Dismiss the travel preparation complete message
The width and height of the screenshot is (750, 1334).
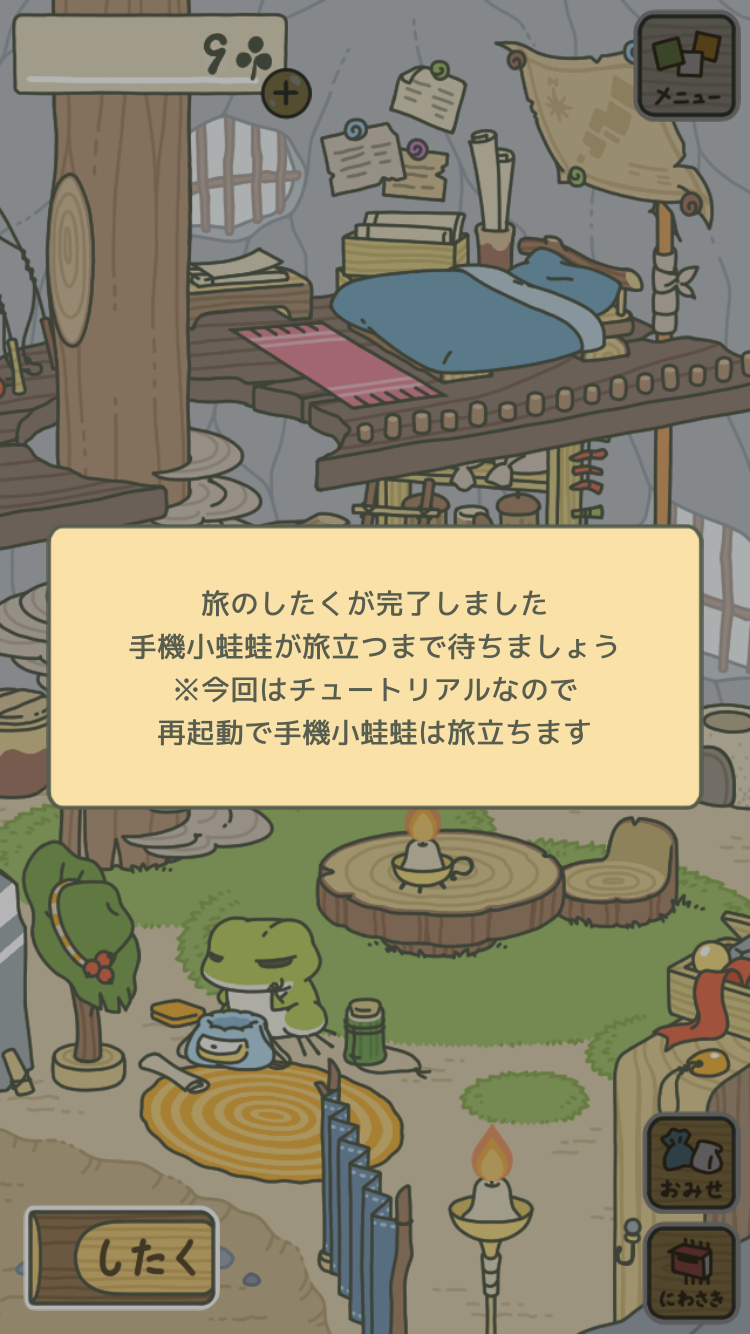(375, 667)
